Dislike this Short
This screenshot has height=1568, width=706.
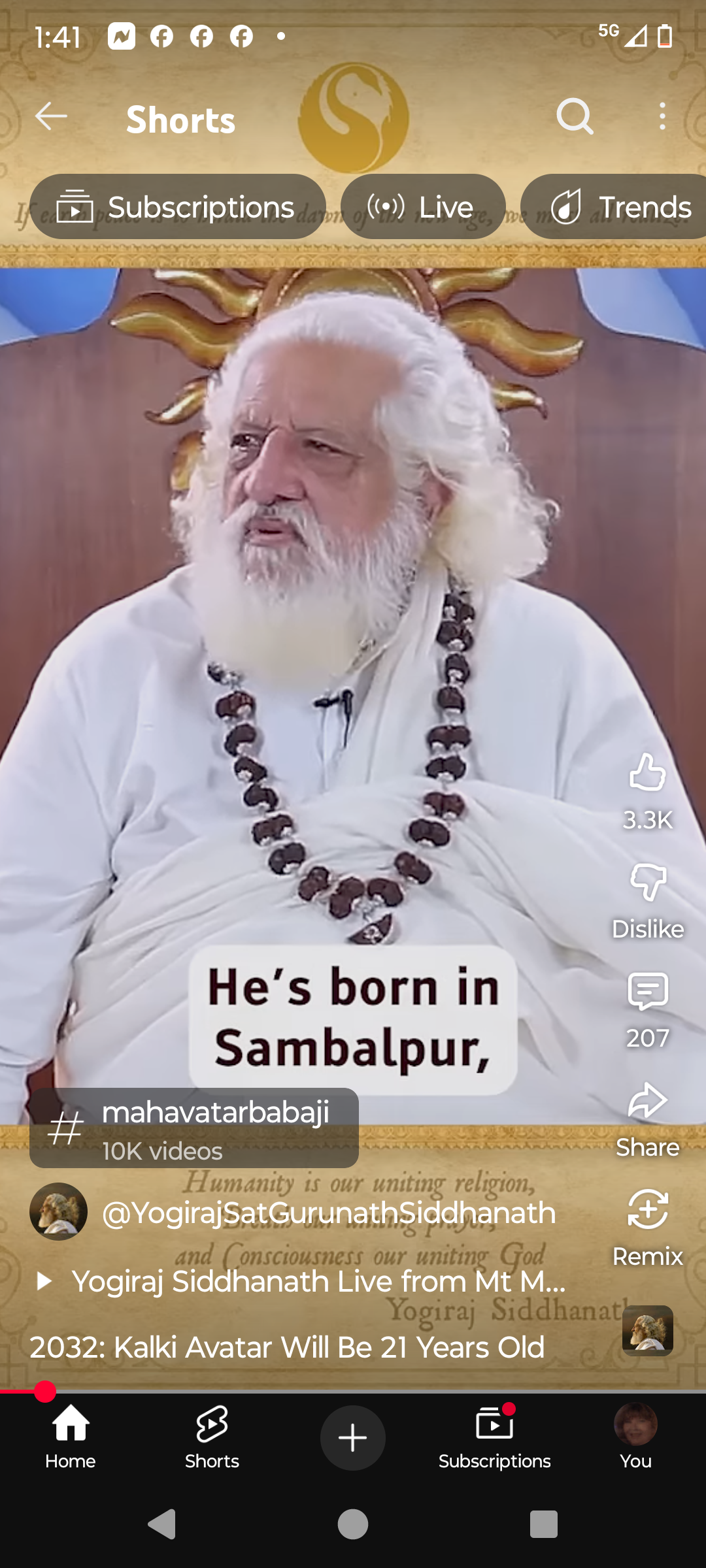647,883
